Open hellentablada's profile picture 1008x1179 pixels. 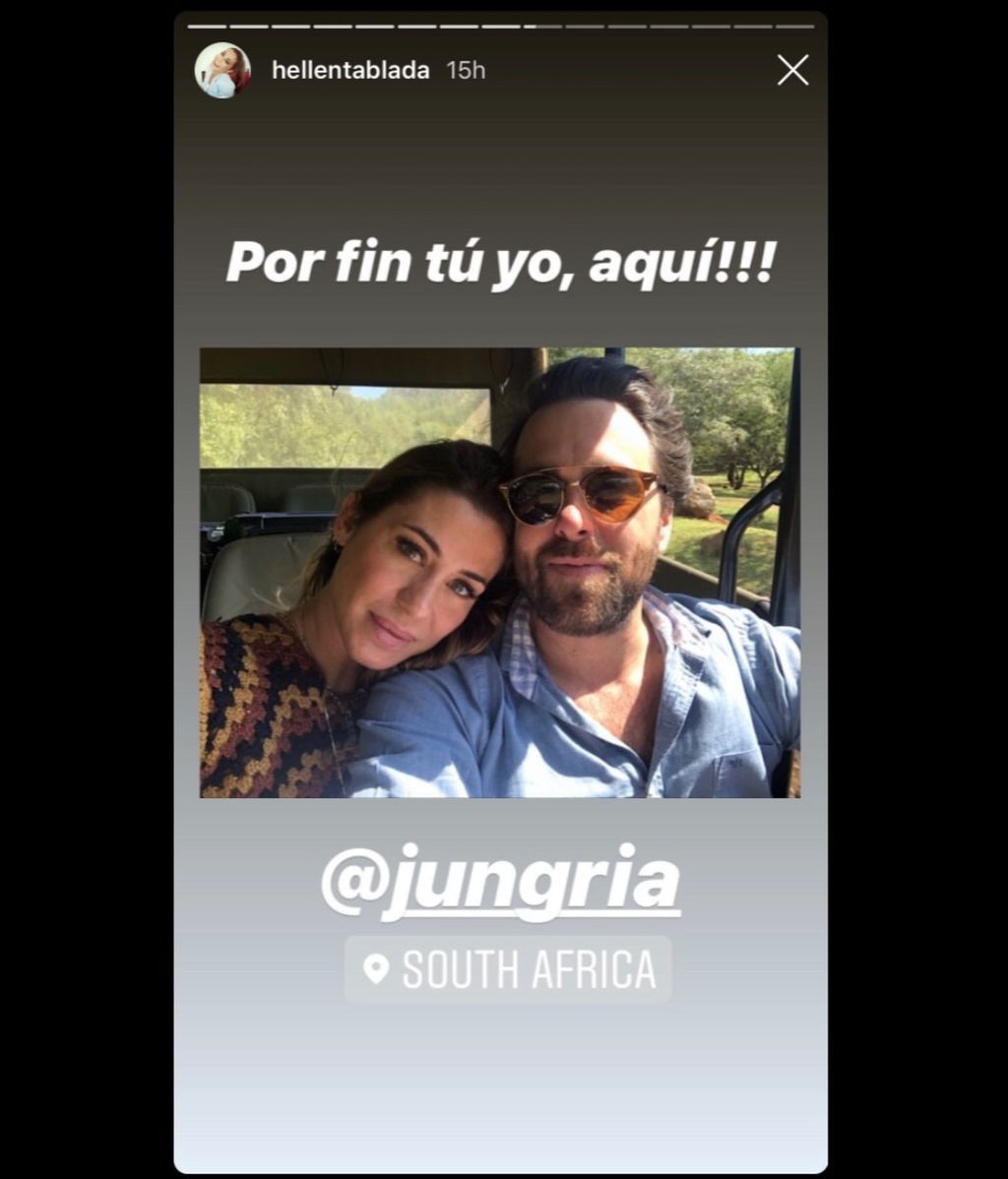[222, 71]
